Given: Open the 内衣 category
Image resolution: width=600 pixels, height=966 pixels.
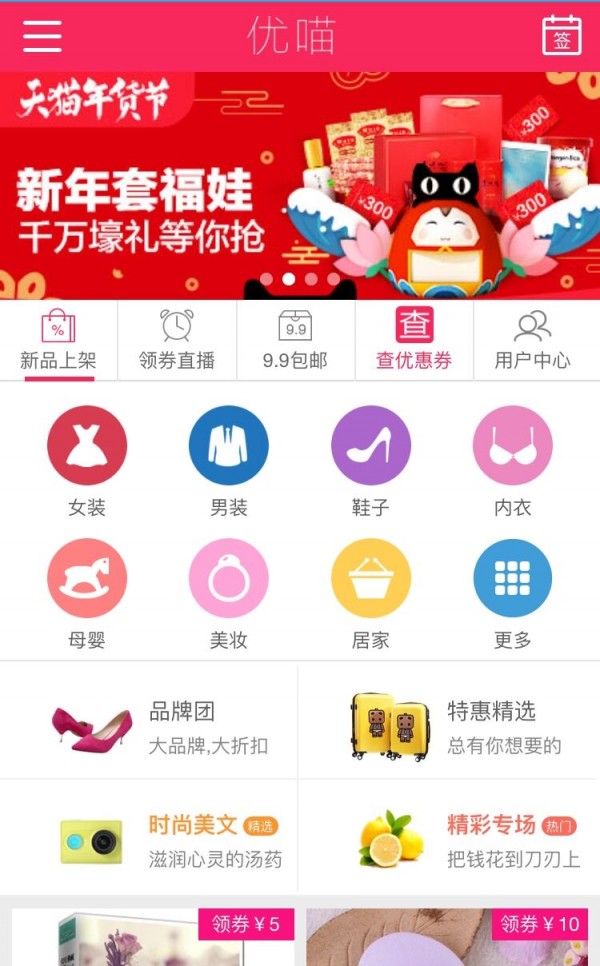Looking at the screenshot, I should click(x=513, y=461).
